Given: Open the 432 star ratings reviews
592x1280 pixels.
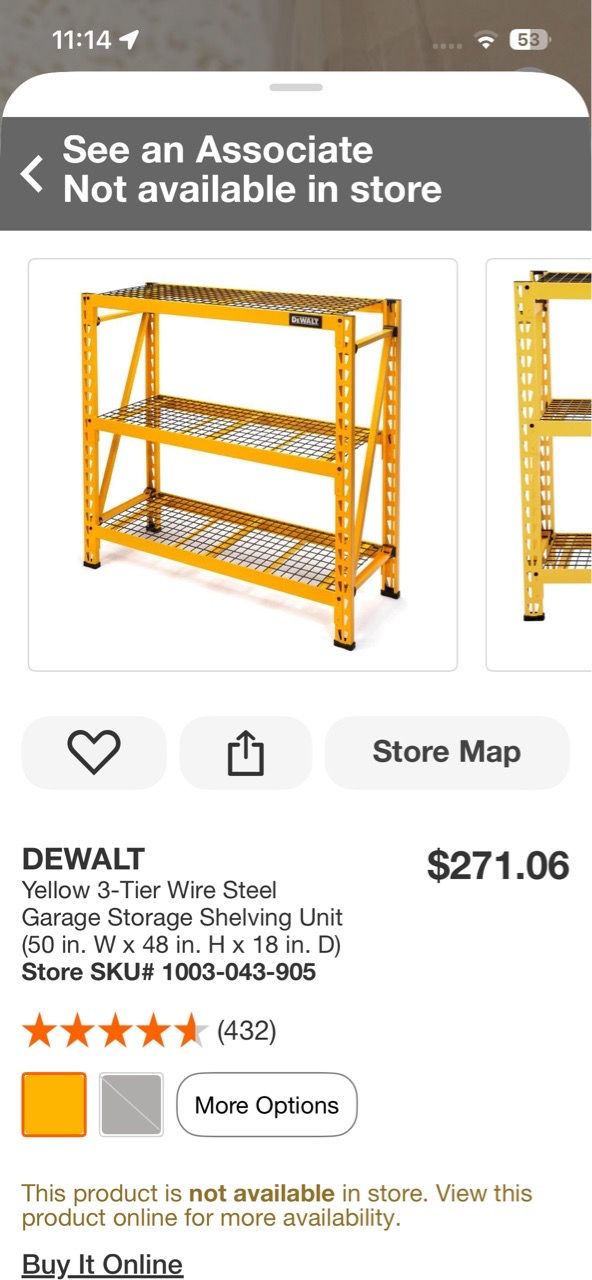Looking at the screenshot, I should tap(149, 1030).
